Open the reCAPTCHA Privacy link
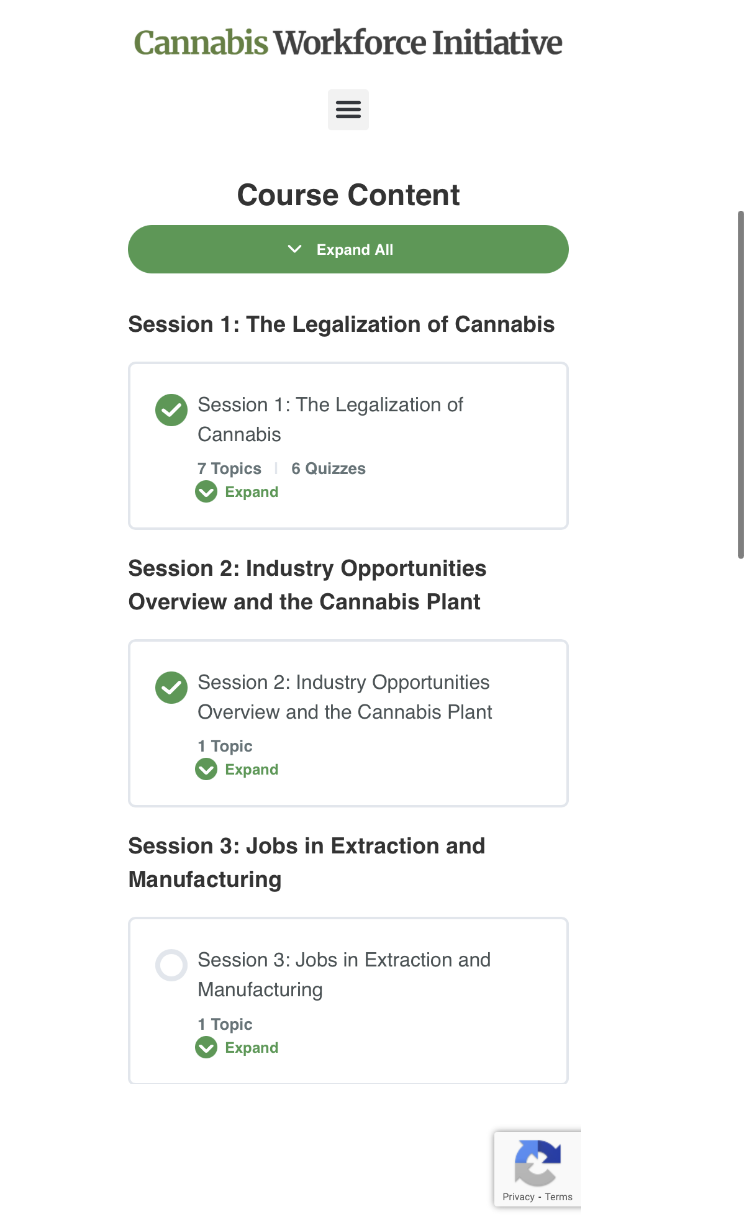 (518, 1197)
